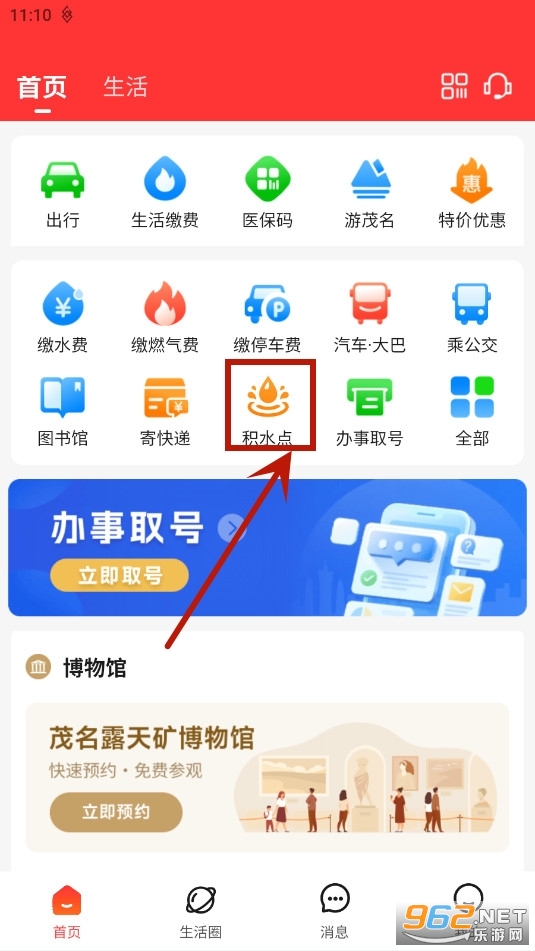Open 缴停车费 parking payment
This screenshot has height=951, width=535.
(x=268, y=319)
